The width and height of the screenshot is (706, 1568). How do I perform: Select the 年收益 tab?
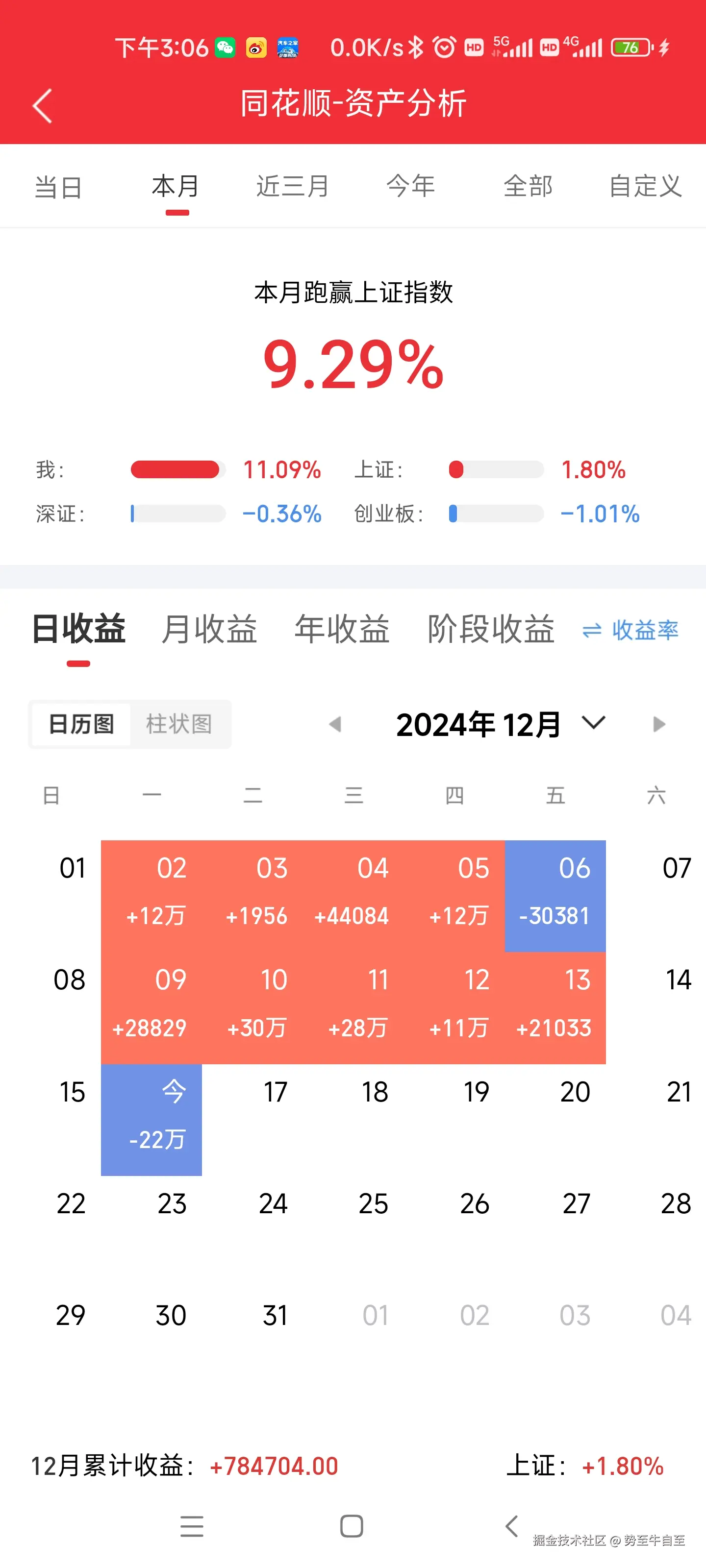point(342,630)
